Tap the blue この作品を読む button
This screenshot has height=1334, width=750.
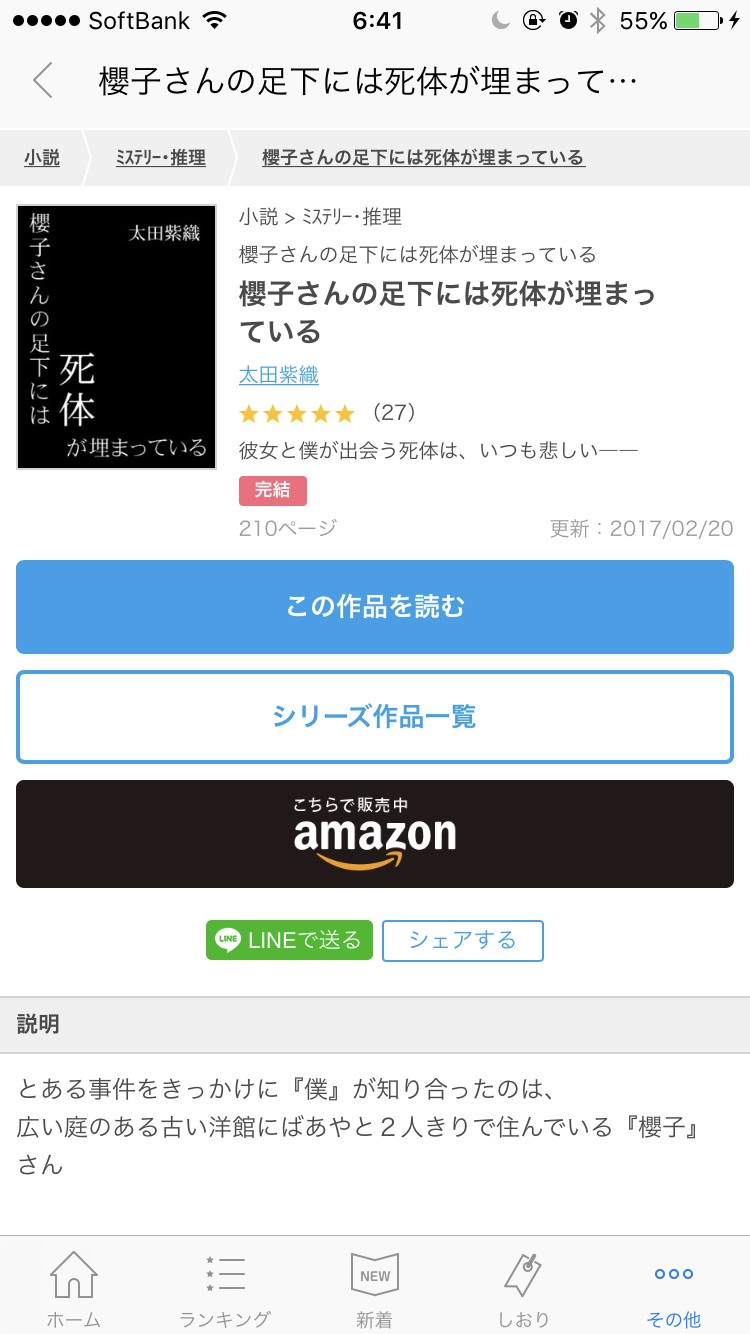pos(375,606)
